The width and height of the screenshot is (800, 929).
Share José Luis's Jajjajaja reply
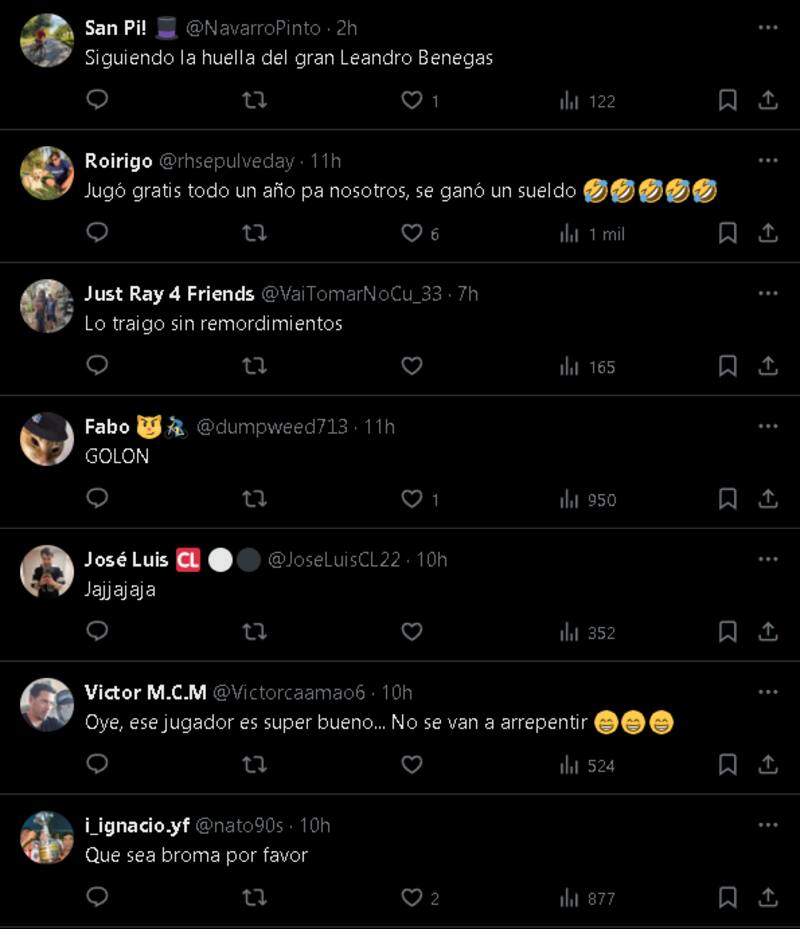pos(768,632)
